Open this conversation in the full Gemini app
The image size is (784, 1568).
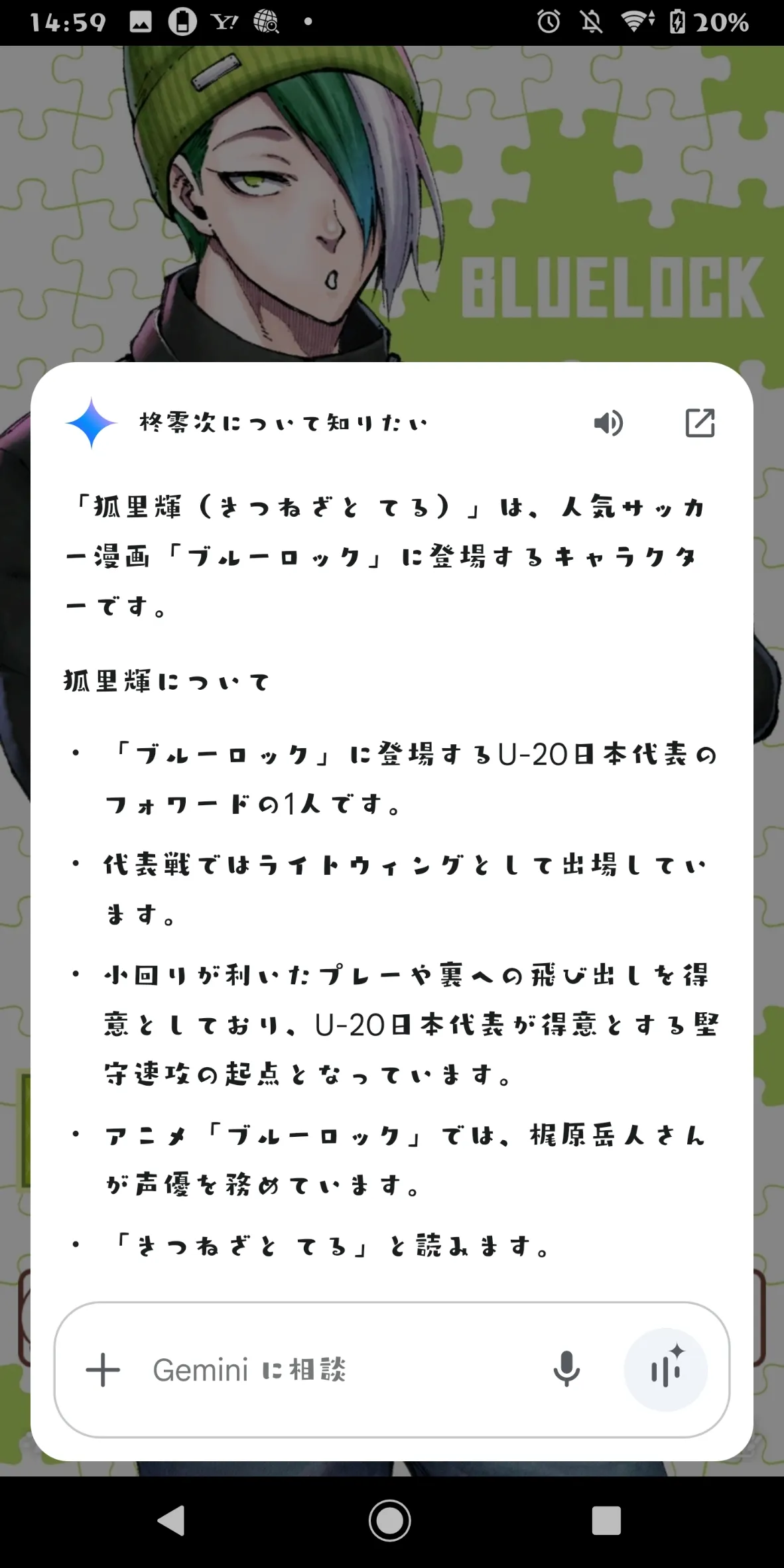[x=700, y=423]
